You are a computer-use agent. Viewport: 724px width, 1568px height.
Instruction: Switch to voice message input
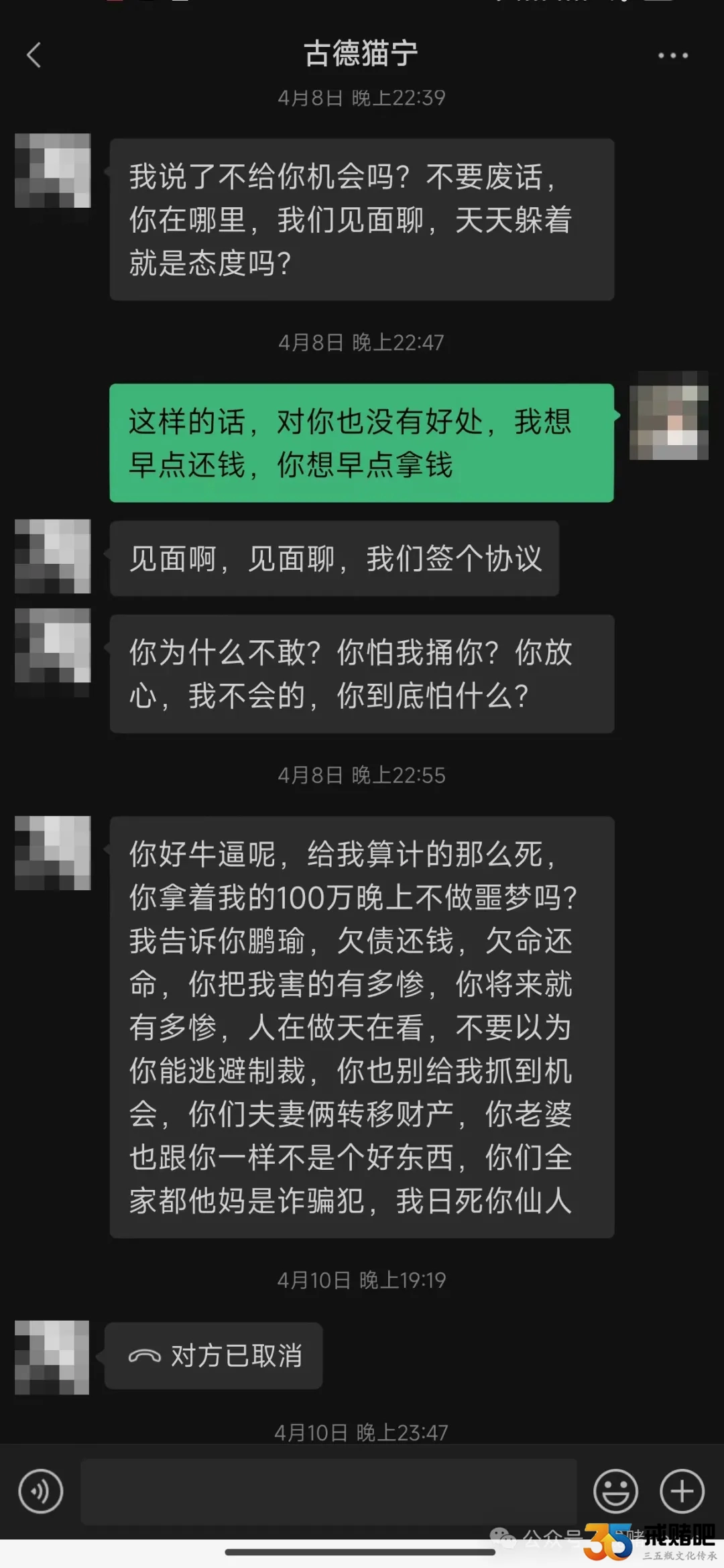(x=41, y=1492)
